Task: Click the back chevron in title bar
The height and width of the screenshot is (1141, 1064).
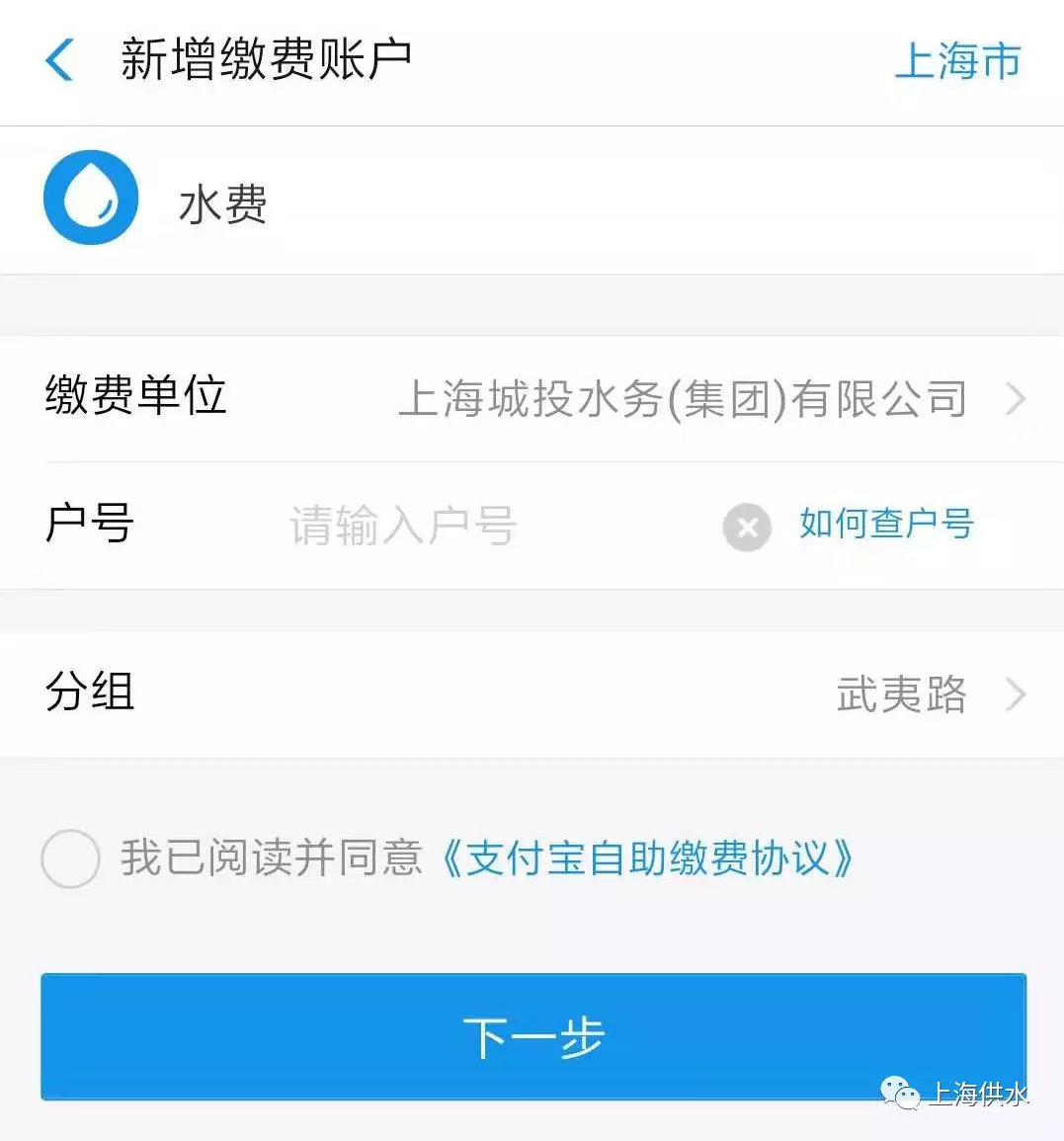Action: pyautogui.click(x=59, y=61)
